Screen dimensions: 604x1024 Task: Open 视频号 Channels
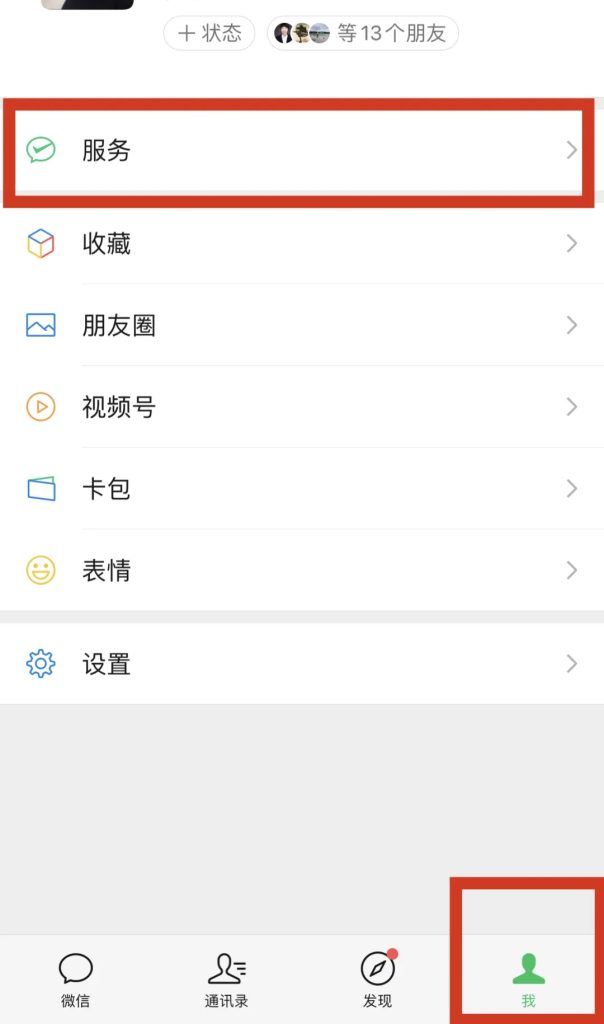point(300,407)
